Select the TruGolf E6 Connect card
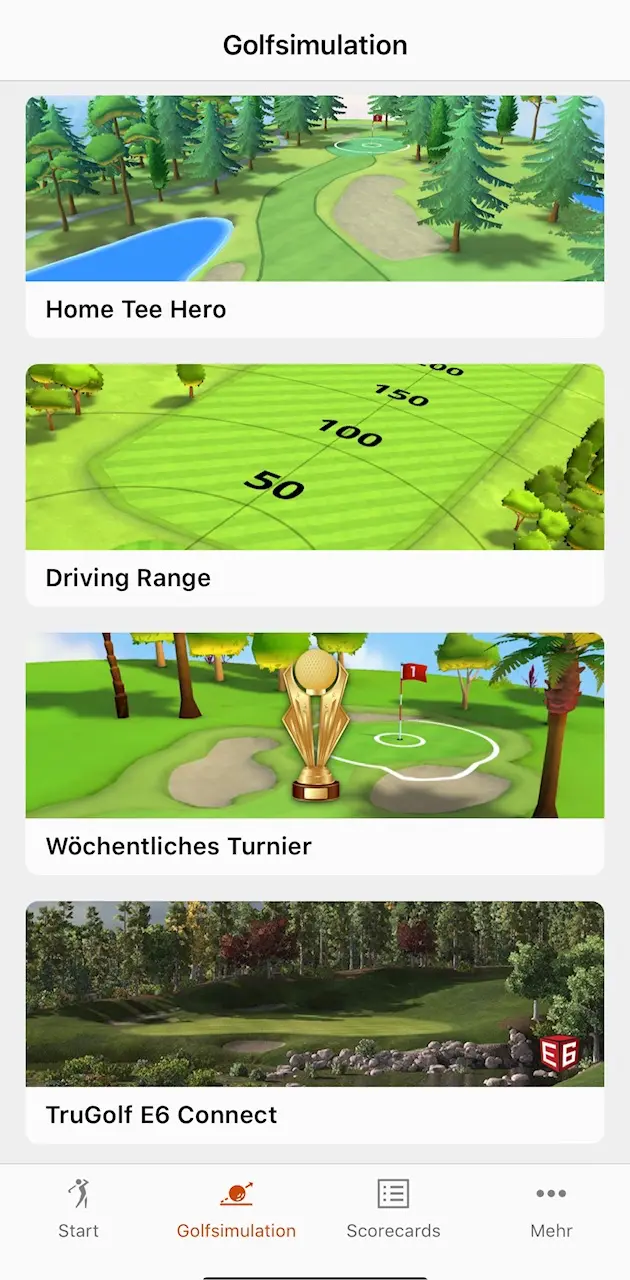Image resolution: width=630 pixels, height=1280 pixels. pos(315,1022)
